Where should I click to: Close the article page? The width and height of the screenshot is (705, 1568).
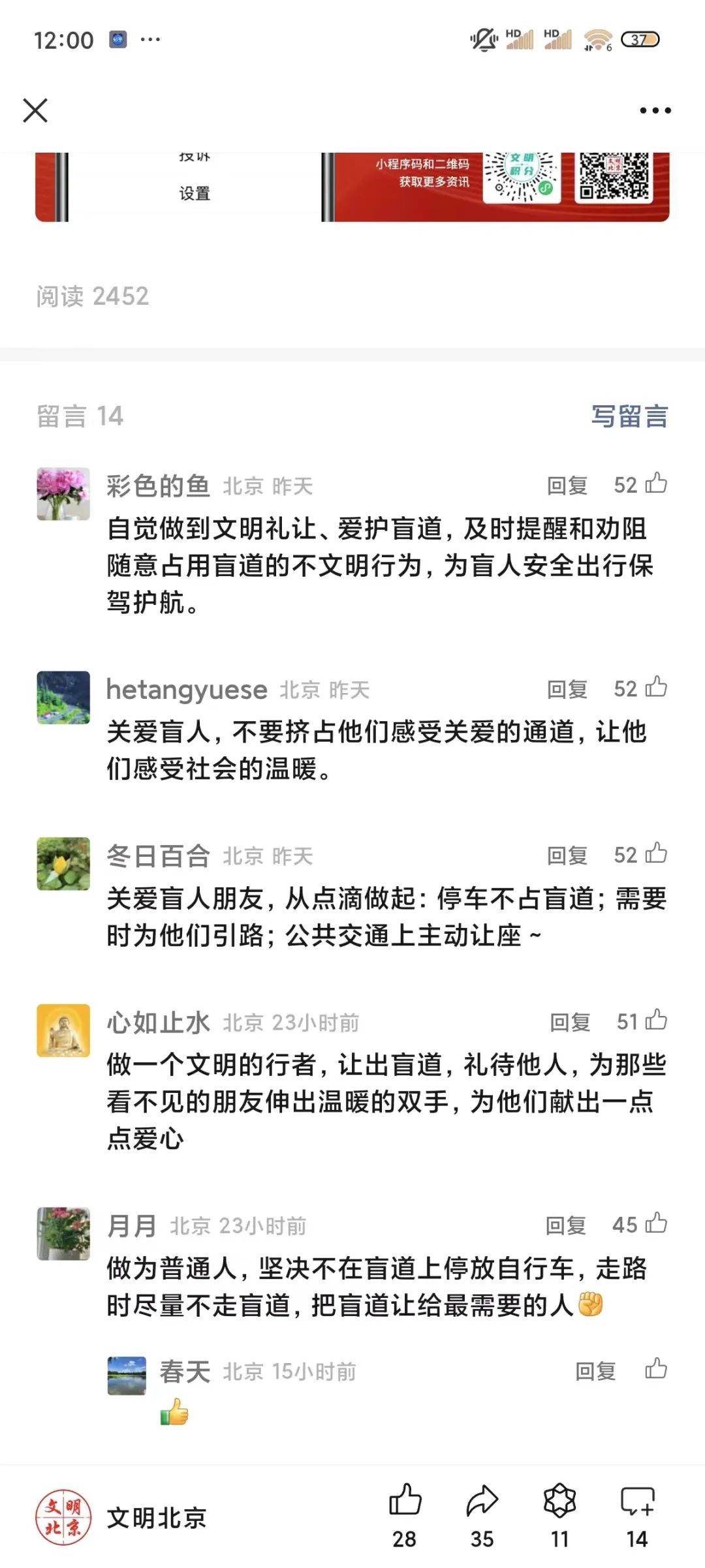click(35, 110)
